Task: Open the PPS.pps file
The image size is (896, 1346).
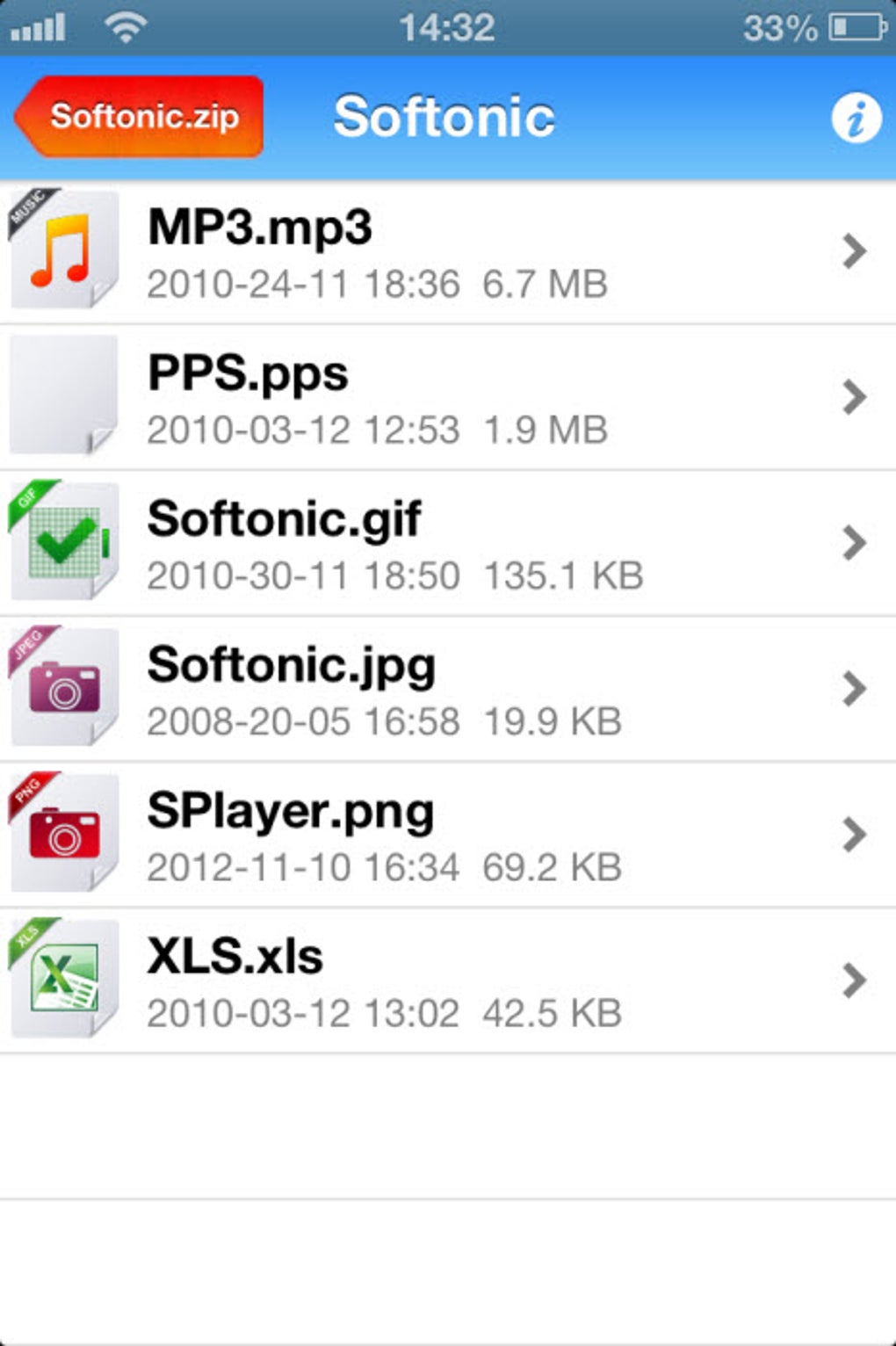Action: 448,397
